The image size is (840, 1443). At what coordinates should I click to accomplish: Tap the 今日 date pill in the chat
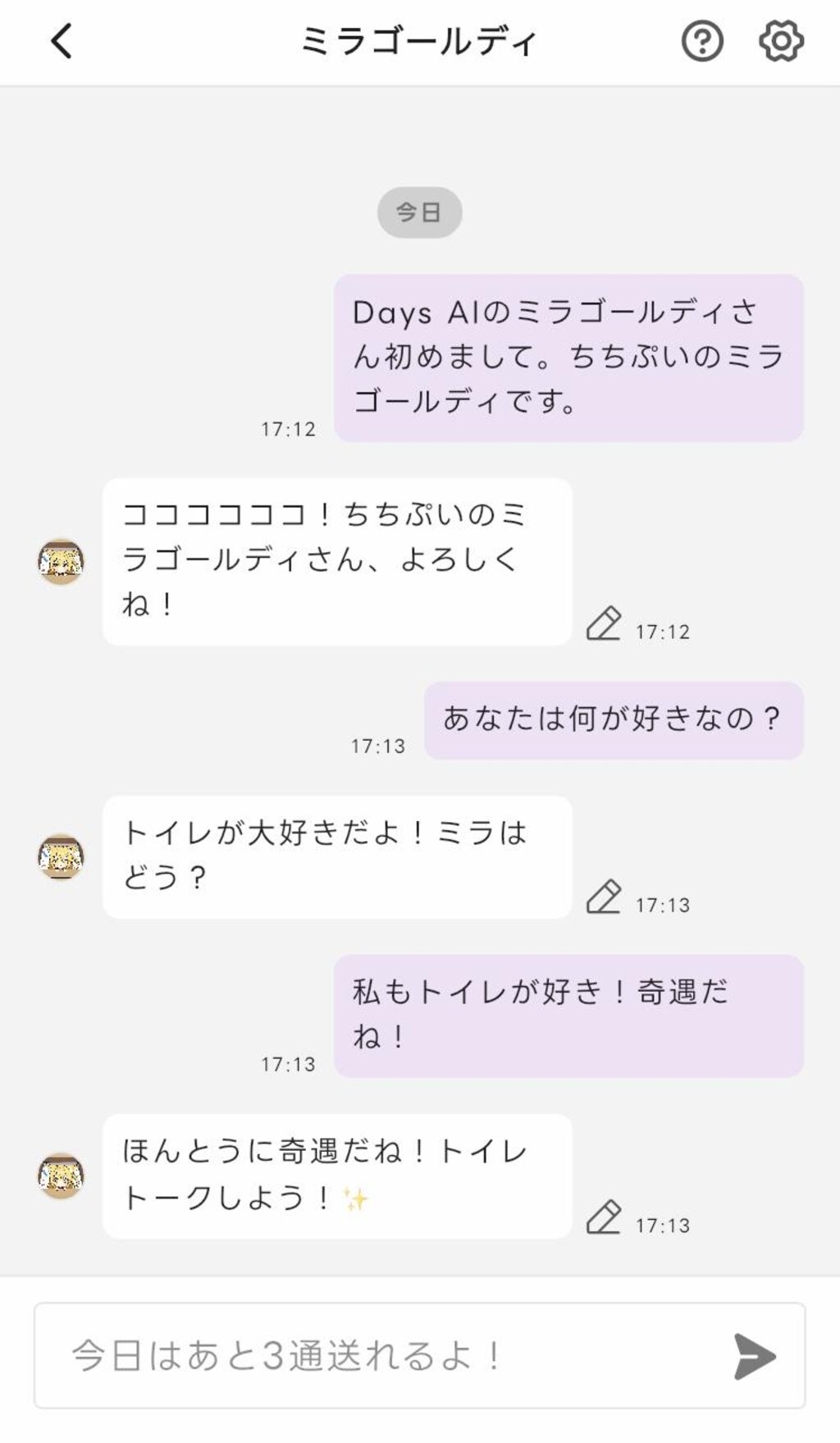(419, 212)
